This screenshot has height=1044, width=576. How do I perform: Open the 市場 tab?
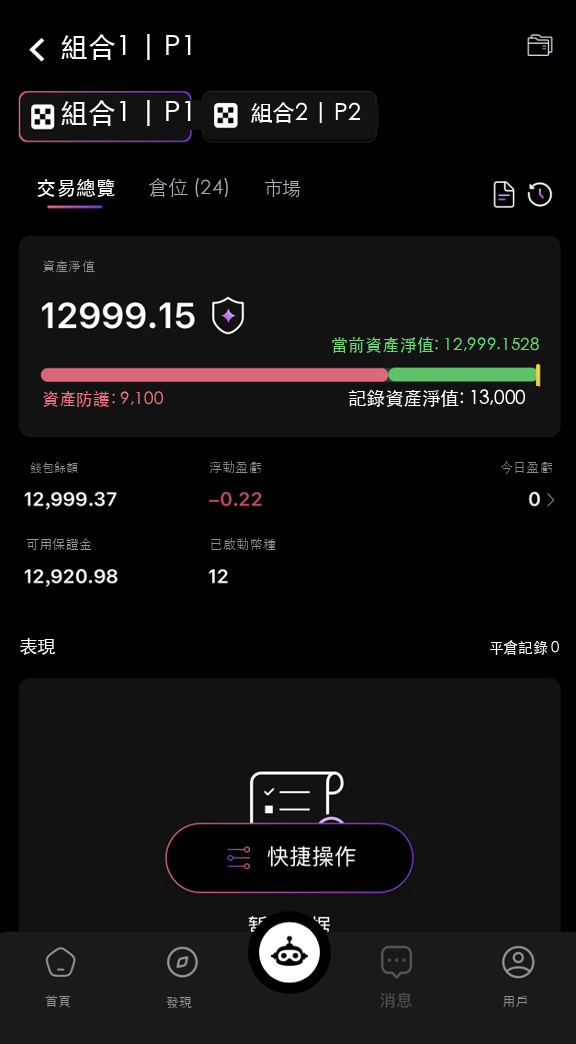pyautogui.click(x=282, y=188)
